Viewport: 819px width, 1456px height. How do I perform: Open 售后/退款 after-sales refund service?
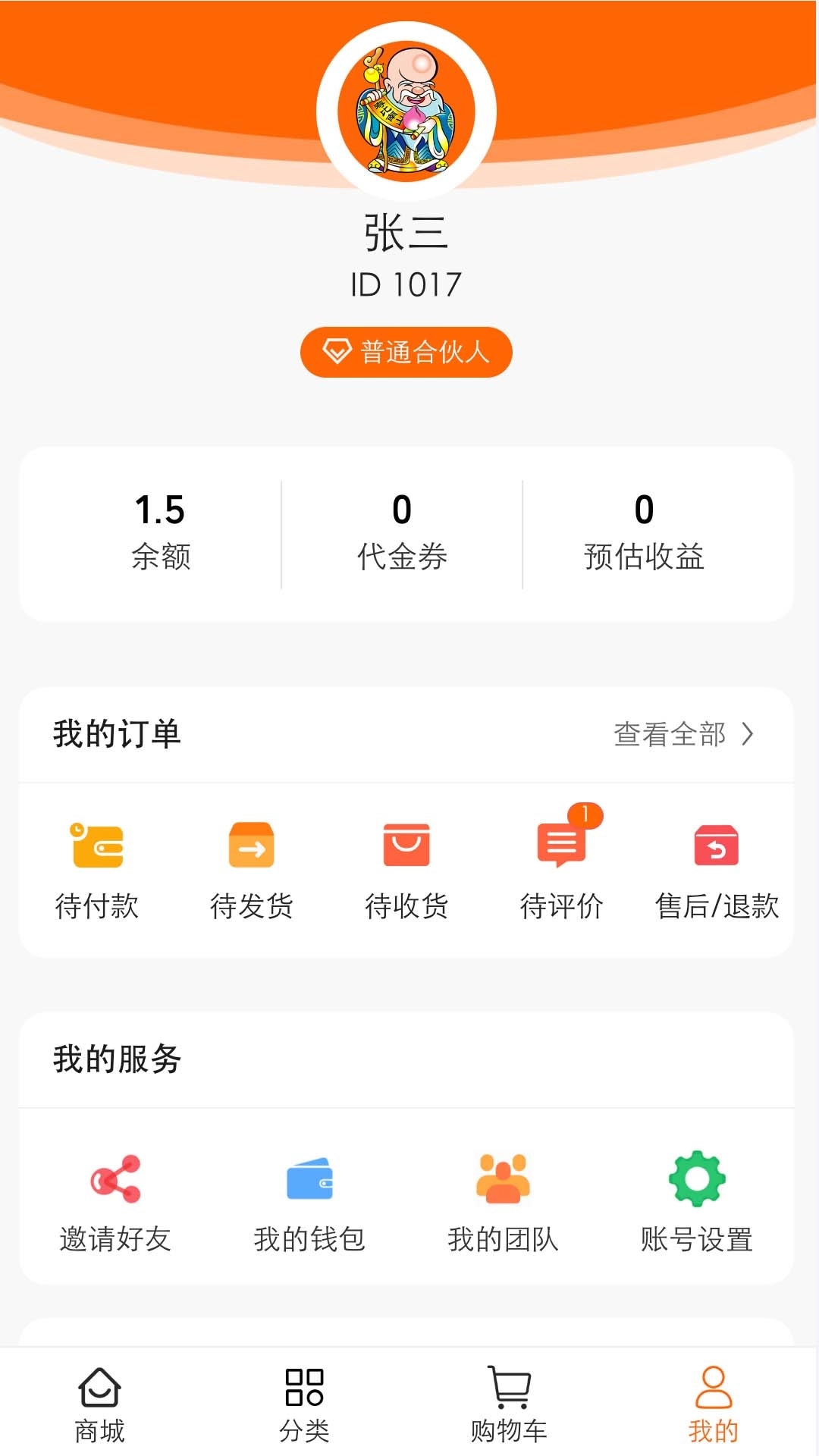[716, 864]
